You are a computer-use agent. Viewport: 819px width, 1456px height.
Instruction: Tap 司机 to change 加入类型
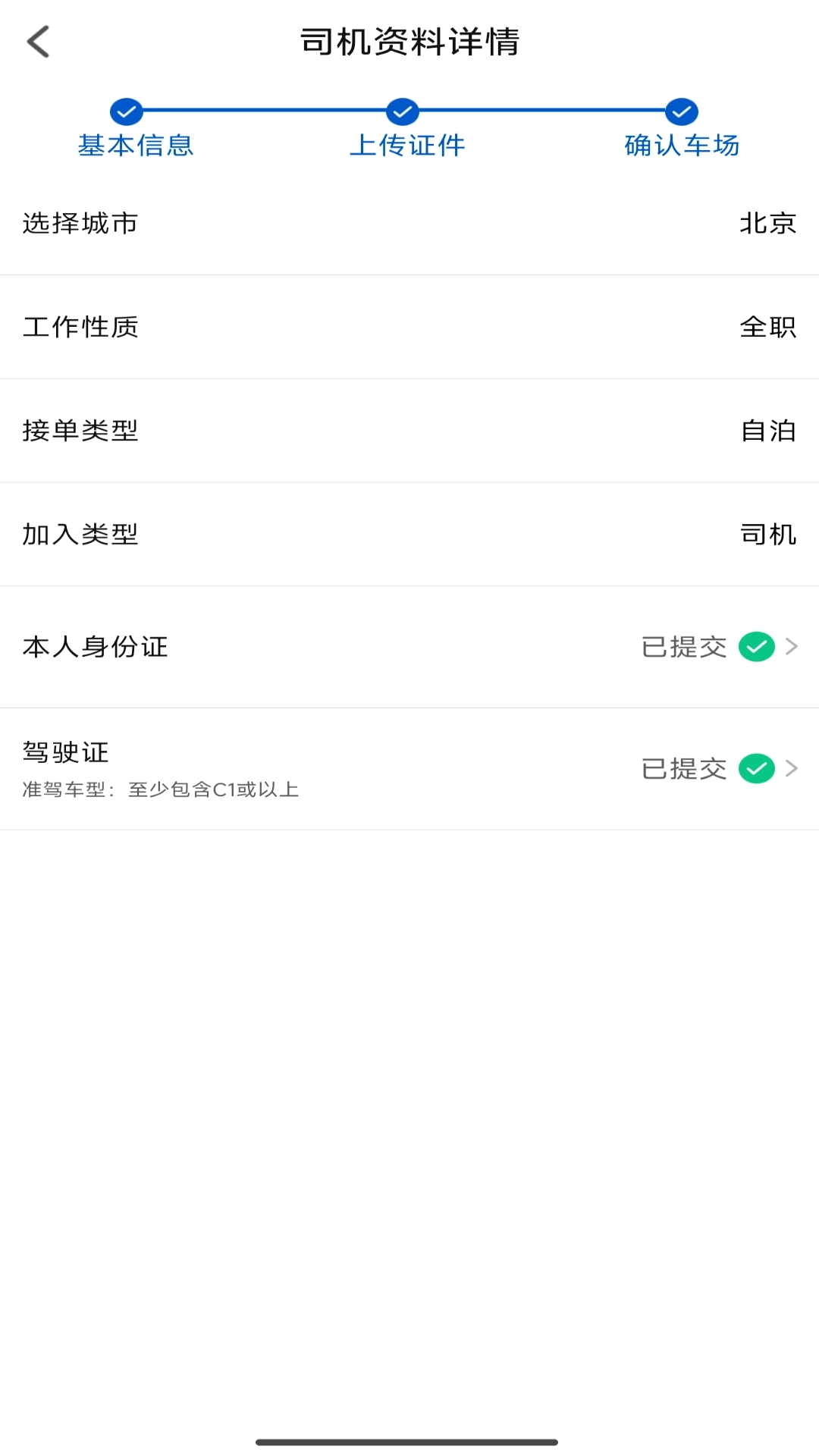coord(767,535)
